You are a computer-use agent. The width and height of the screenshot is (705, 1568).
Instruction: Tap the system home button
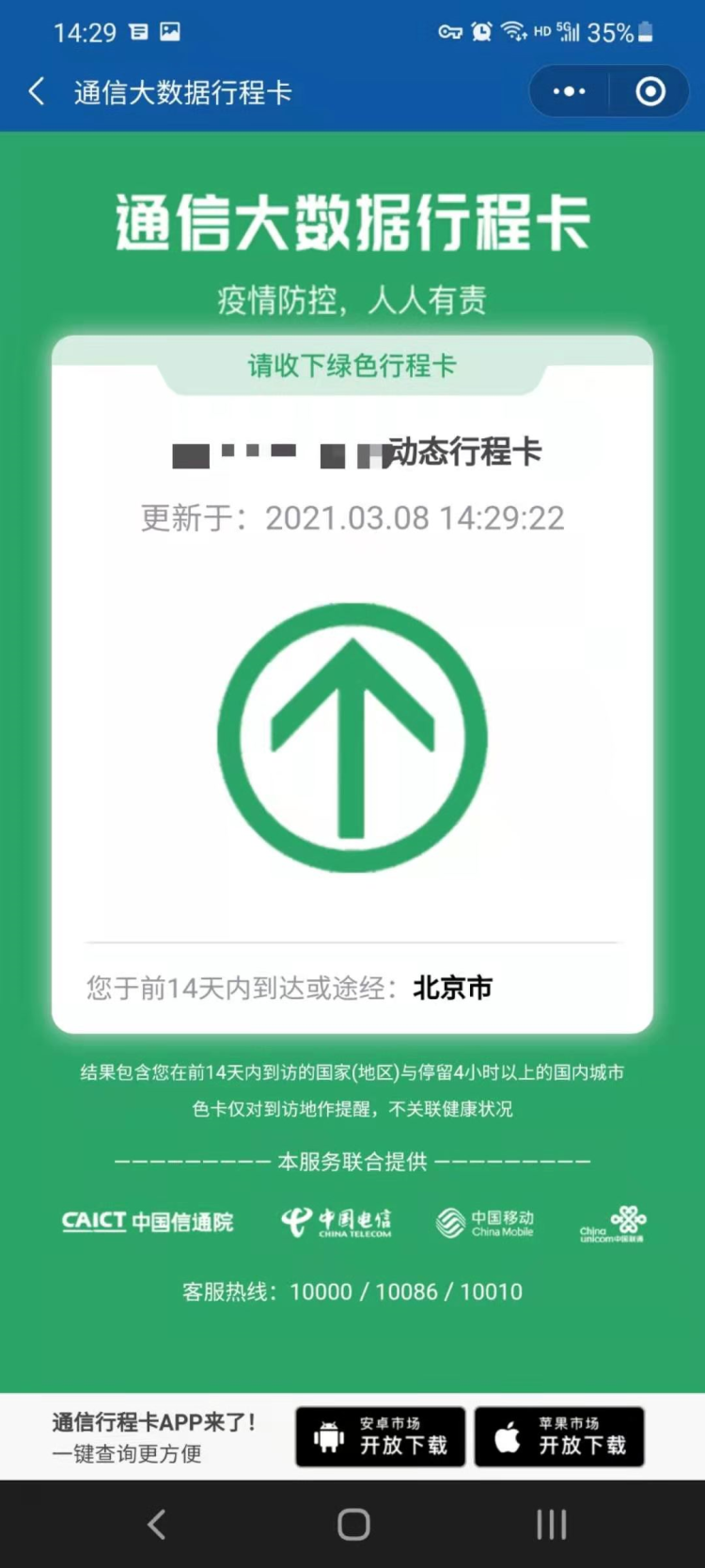(x=353, y=1524)
